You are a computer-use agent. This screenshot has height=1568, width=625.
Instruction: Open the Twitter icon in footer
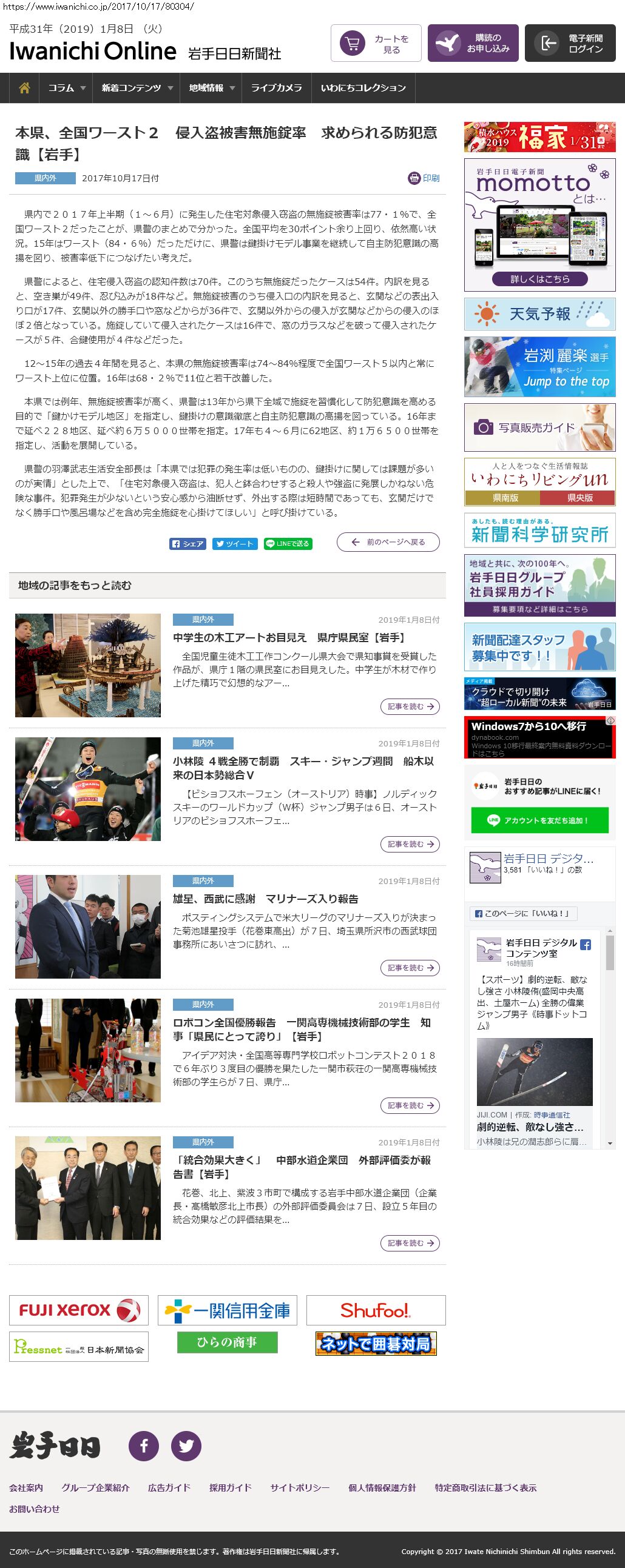(x=186, y=1446)
